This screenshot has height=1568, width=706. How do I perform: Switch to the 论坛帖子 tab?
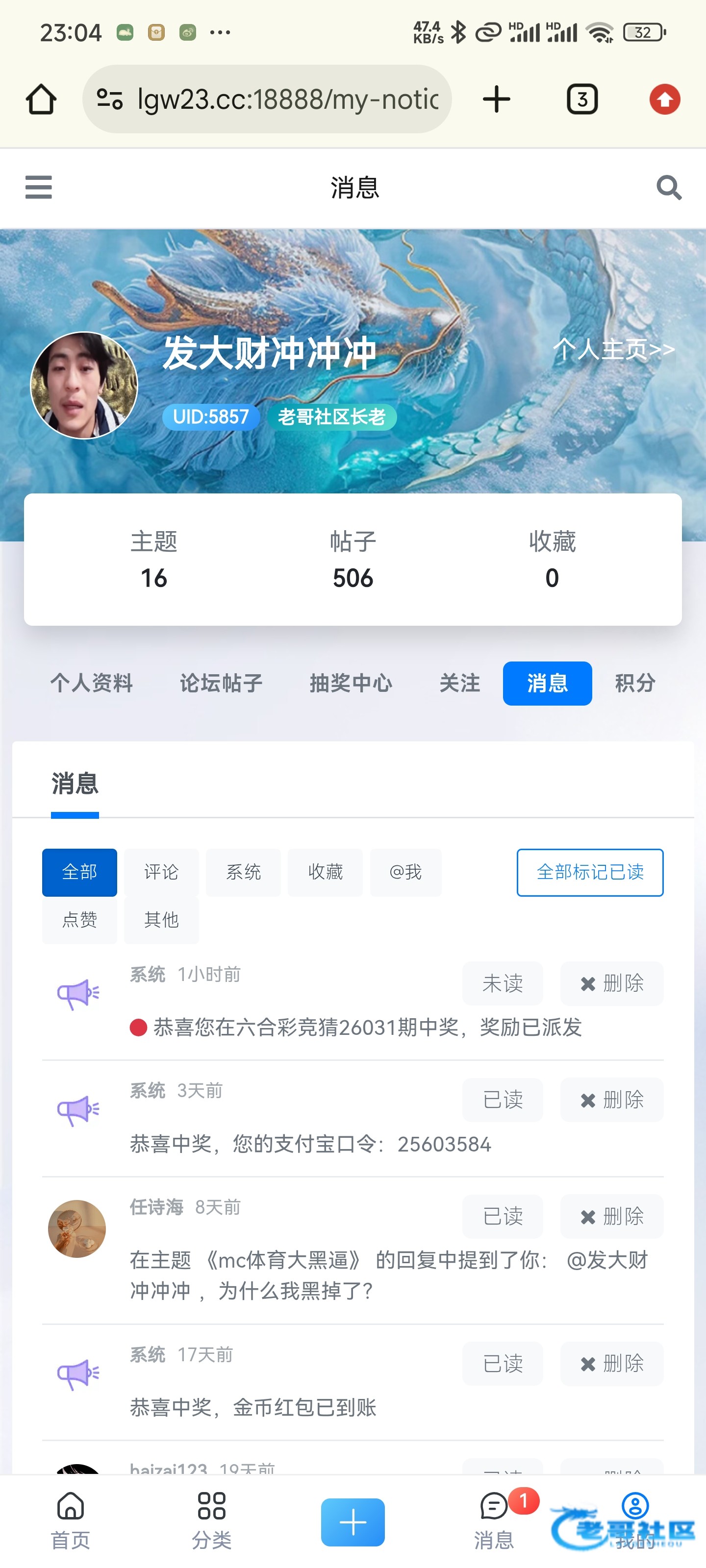[221, 683]
